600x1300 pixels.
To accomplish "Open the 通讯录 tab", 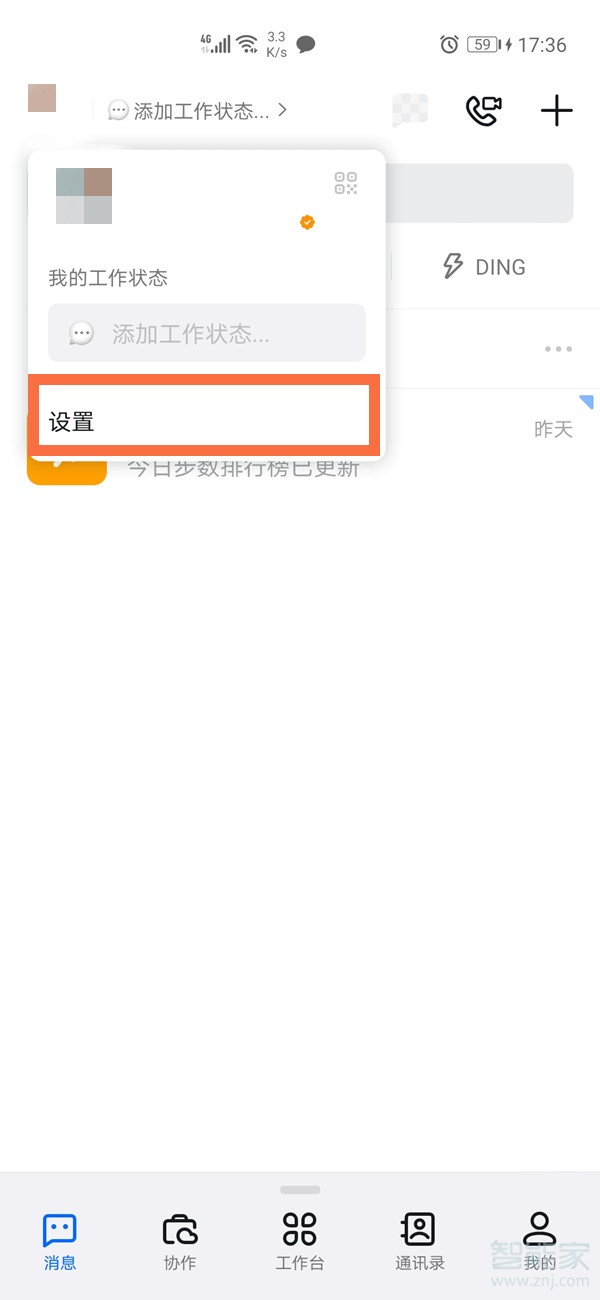I will coord(419,1240).
